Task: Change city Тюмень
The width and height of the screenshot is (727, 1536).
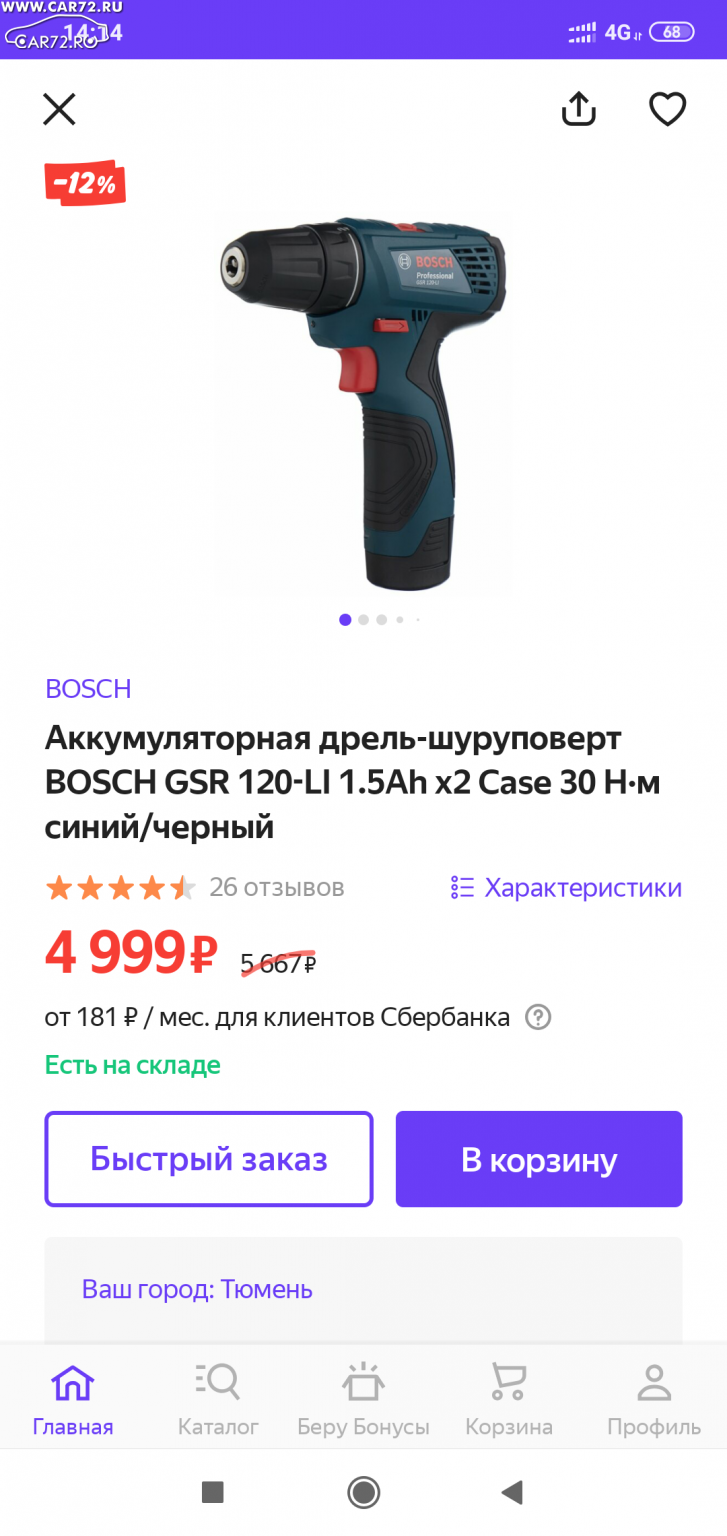Action: pyautogui.click(x=197, y=1289)
